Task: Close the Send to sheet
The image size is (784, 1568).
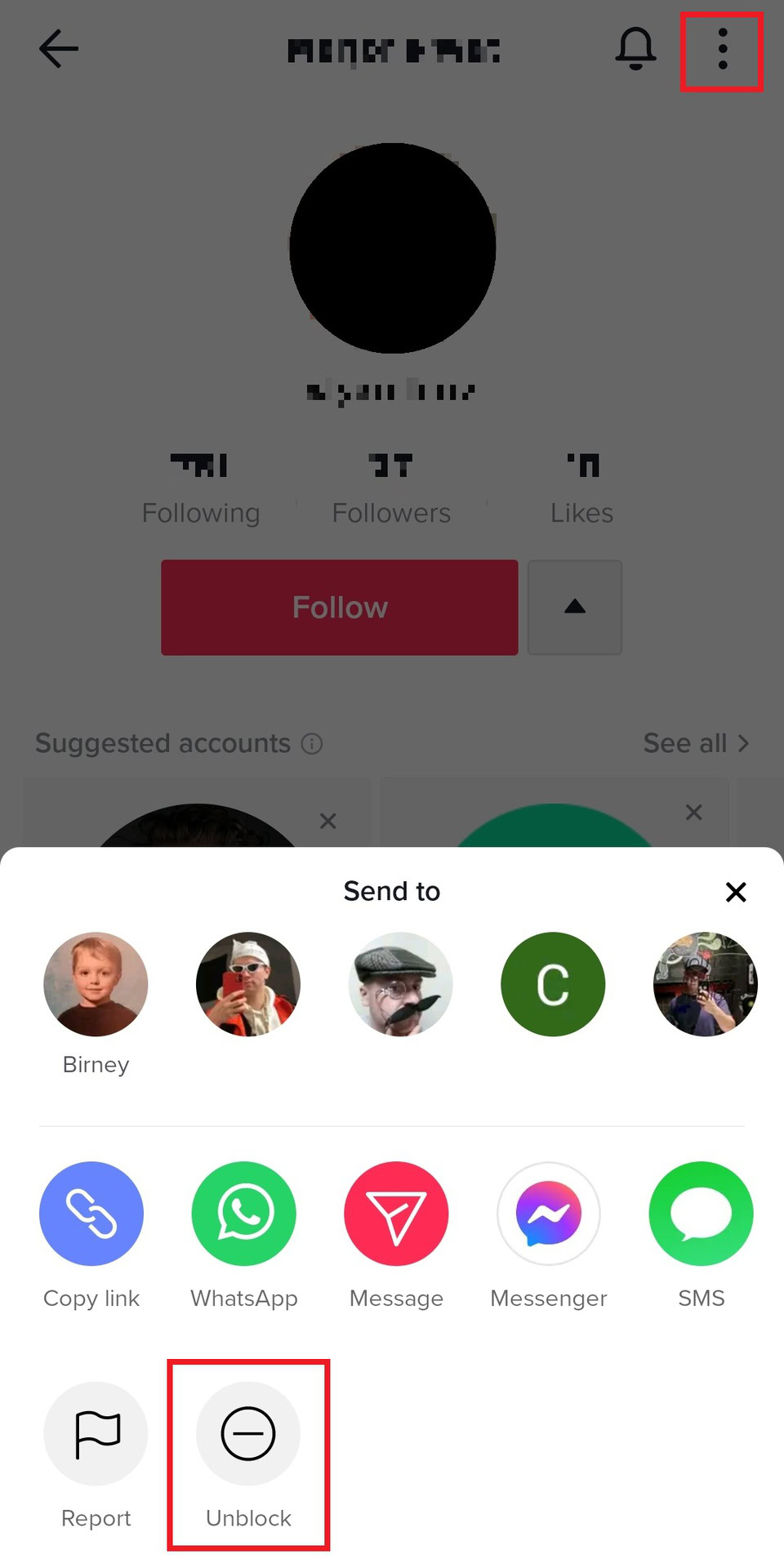Action: coord(736,892)
